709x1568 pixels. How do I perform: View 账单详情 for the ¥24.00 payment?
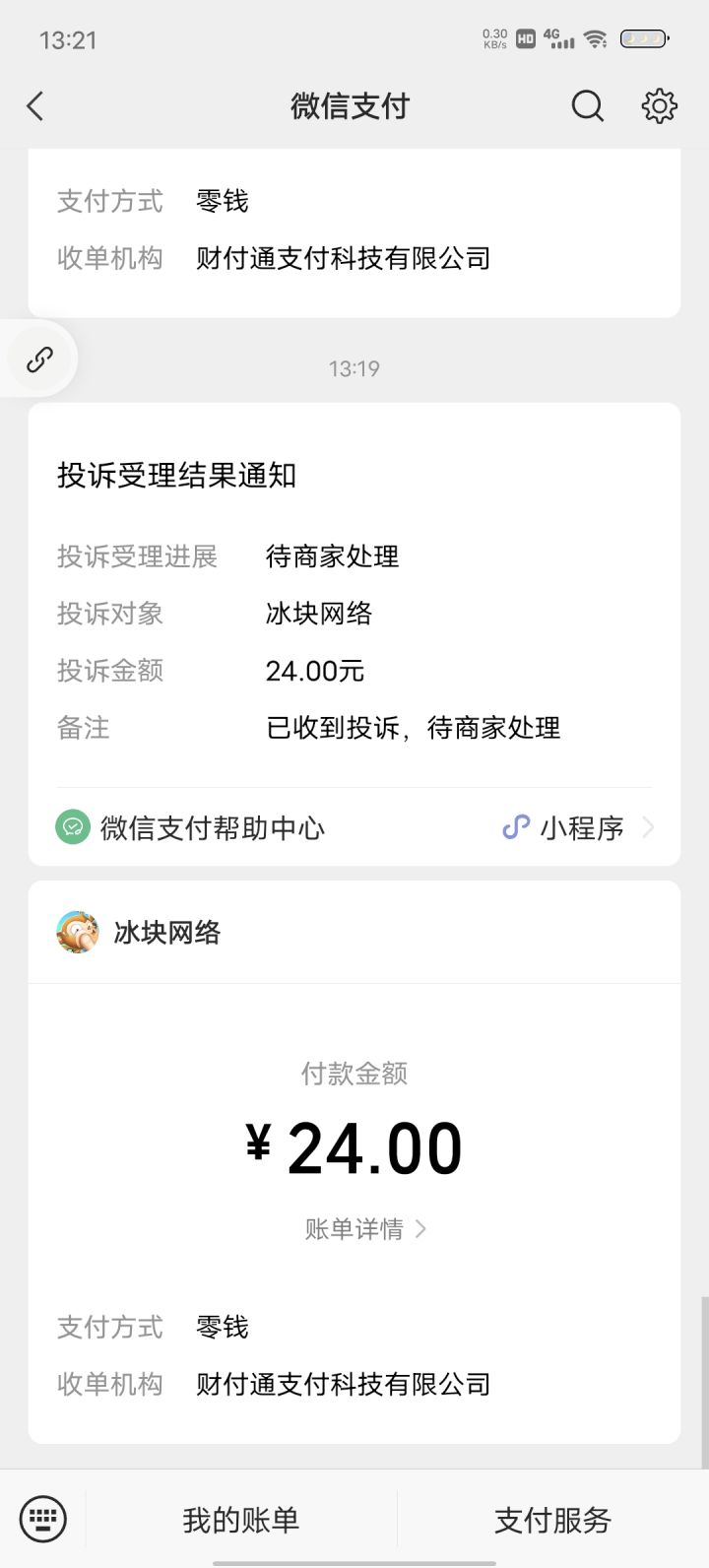[x=364, y=1229]
